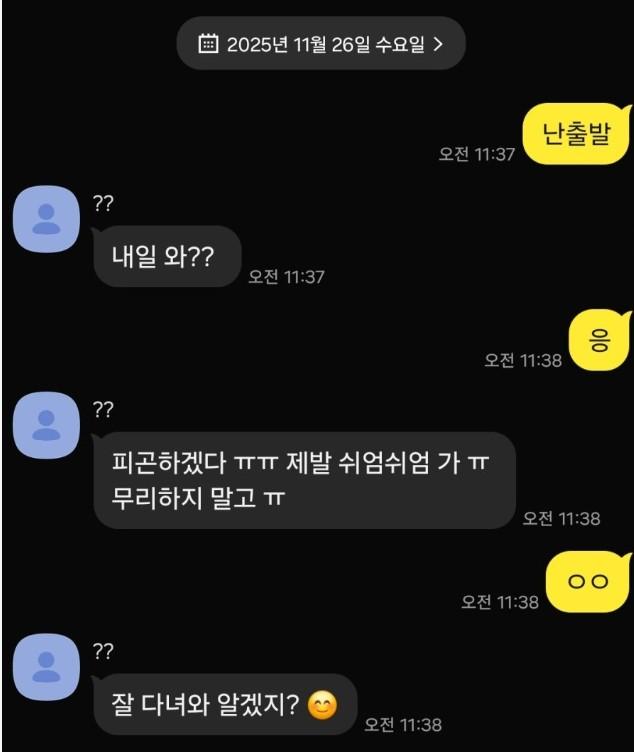Open the 2025년 11월 26일 수요일 date picker
Screen dimensions: 634x752
coord(320,44)
